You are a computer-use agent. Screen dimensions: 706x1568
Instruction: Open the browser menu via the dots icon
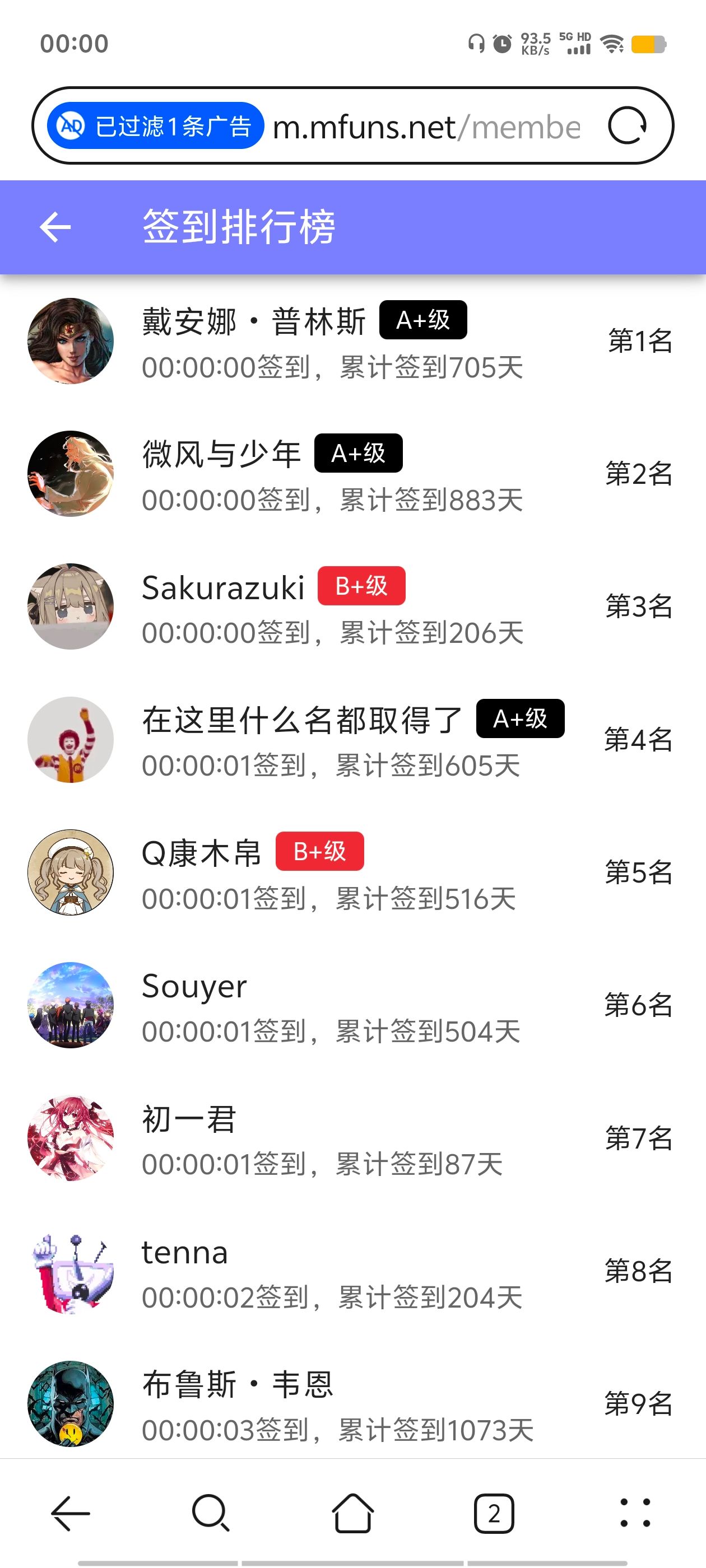pyautogui.click(x=634, y=1513)
